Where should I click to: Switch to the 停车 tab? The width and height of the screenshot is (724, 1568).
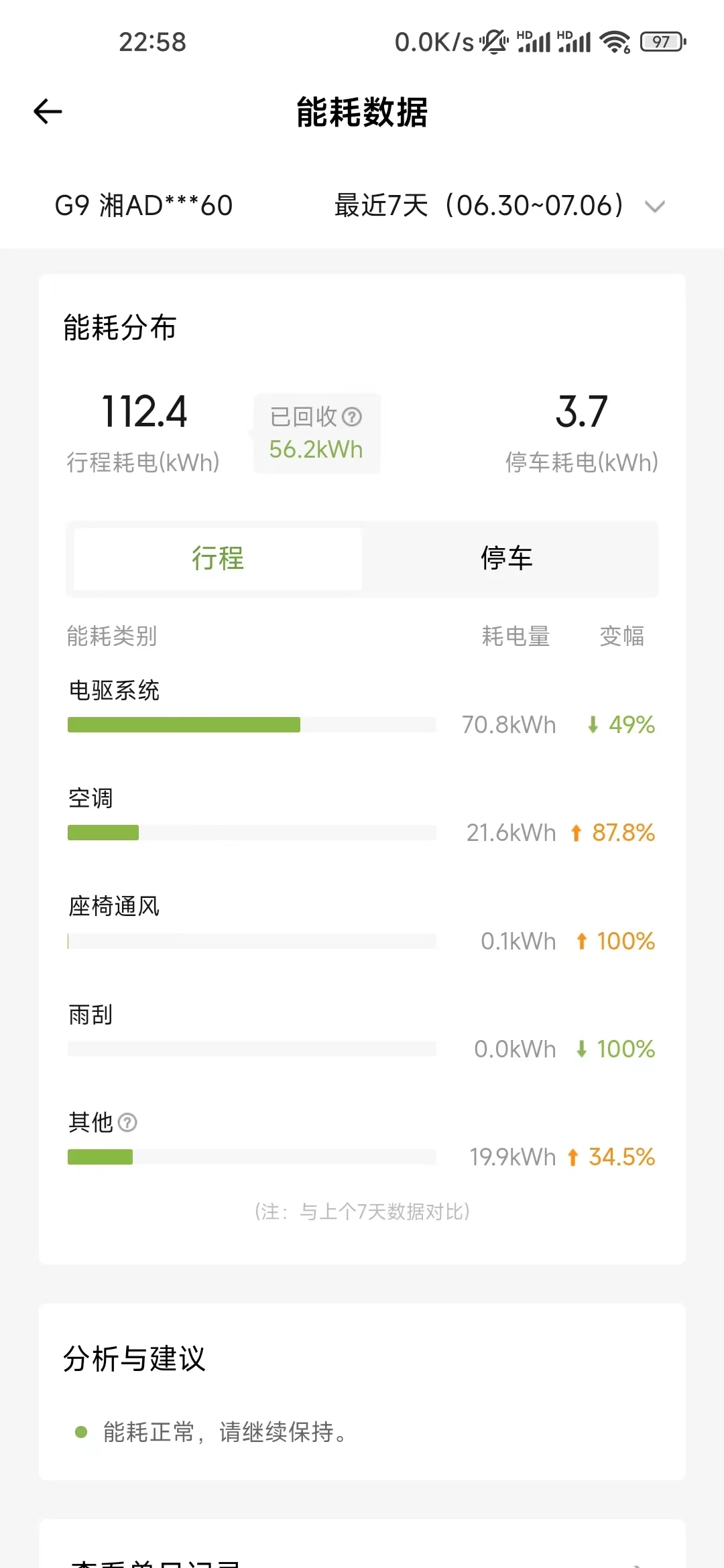tap(507, 558)
